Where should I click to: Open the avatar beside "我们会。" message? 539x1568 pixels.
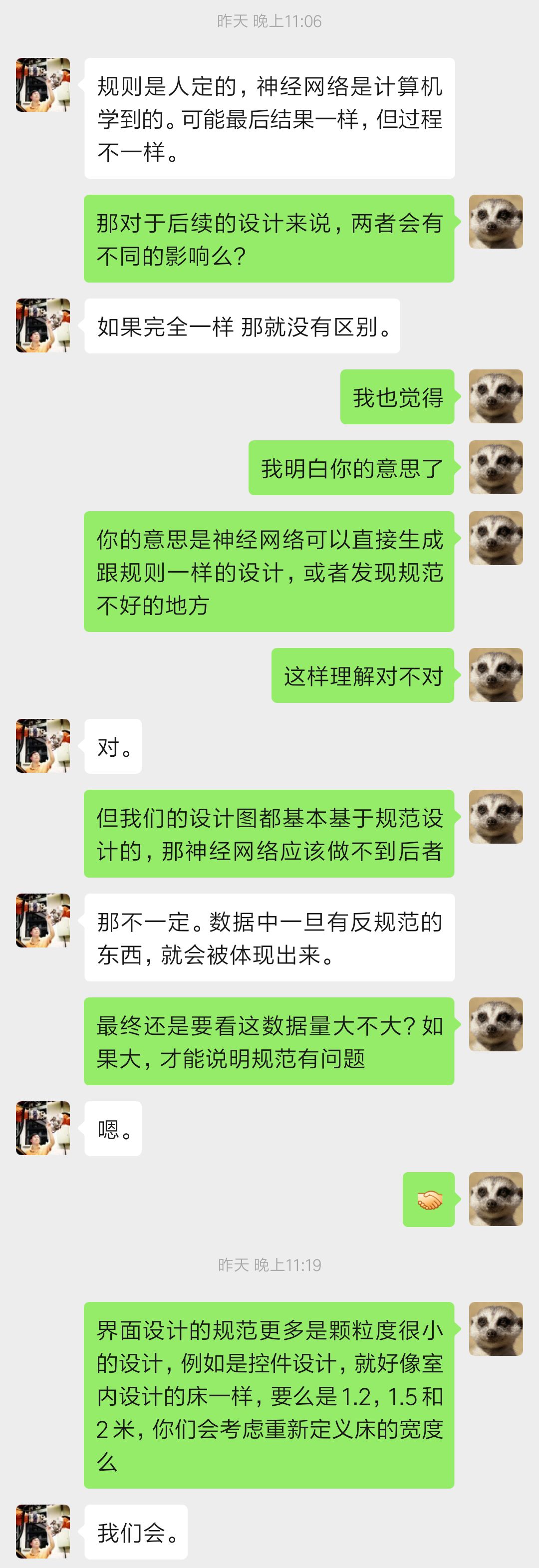tap(42, 1532)
